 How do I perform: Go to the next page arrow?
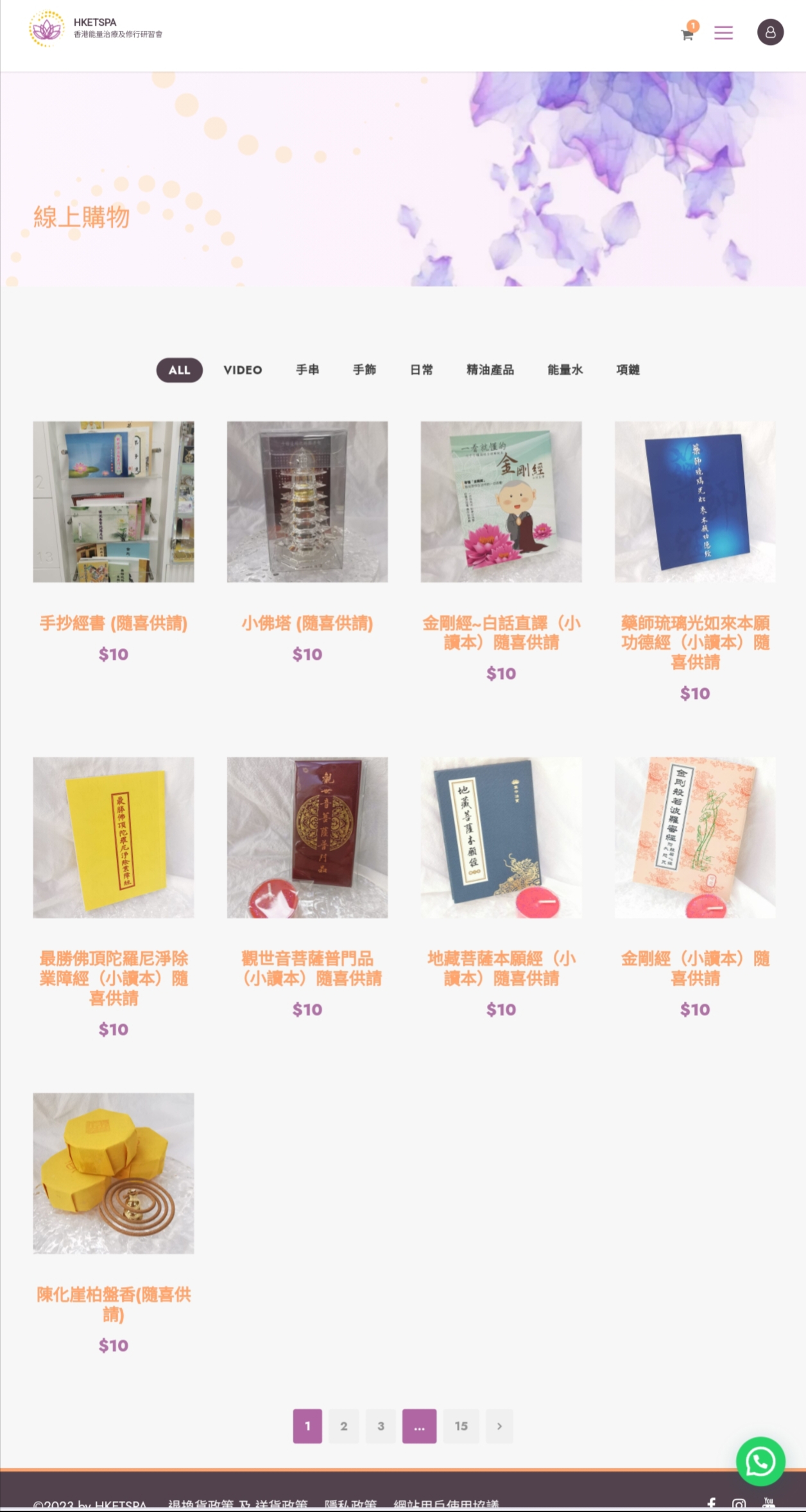point(499,1426)
